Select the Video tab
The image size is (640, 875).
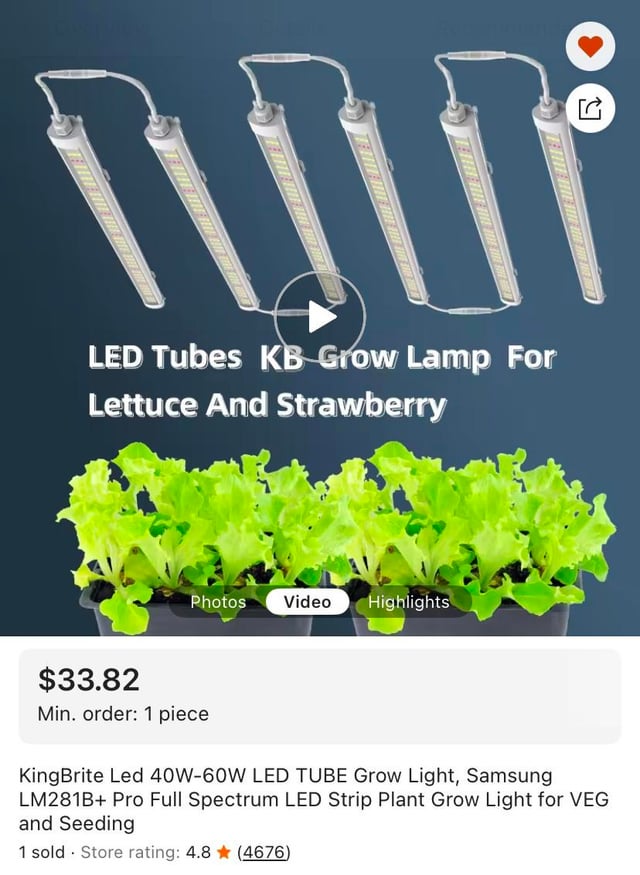coord(307,601)
